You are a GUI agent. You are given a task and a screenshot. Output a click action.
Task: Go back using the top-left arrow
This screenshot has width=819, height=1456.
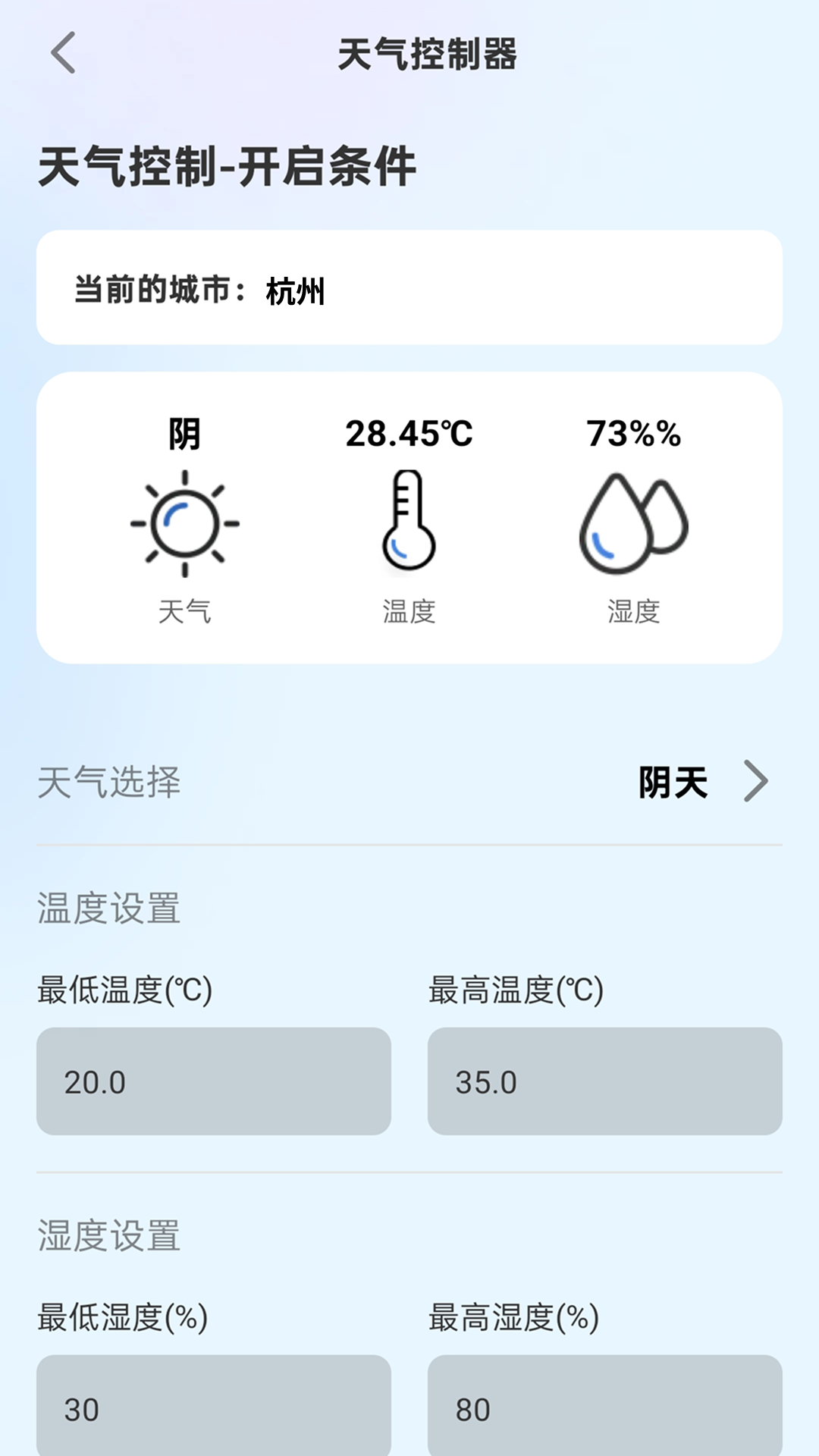pos(64,53)
